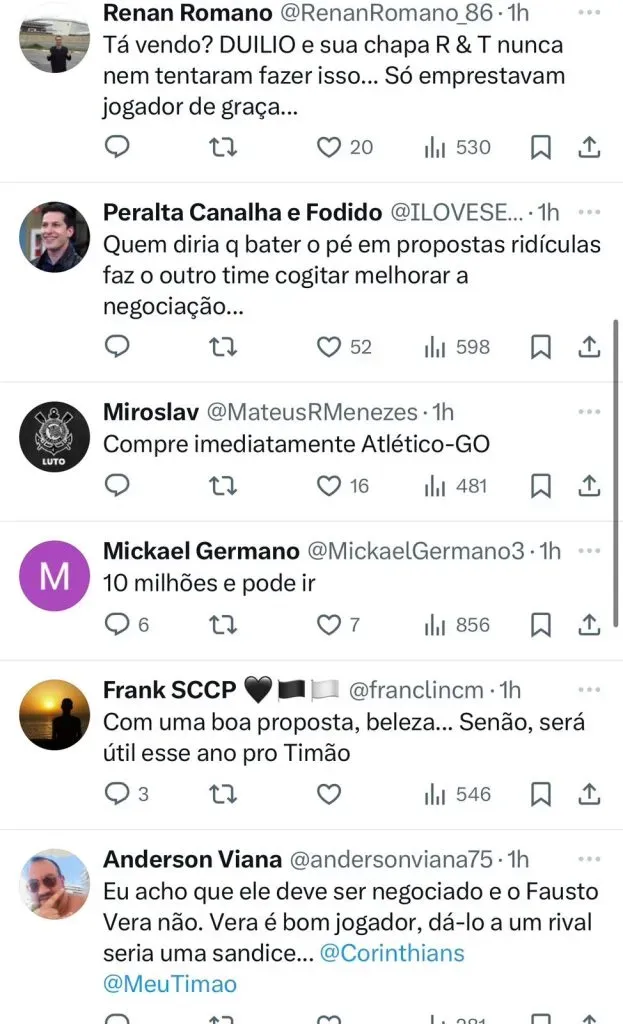Like Frank SCCP's reply

point(329,794)
